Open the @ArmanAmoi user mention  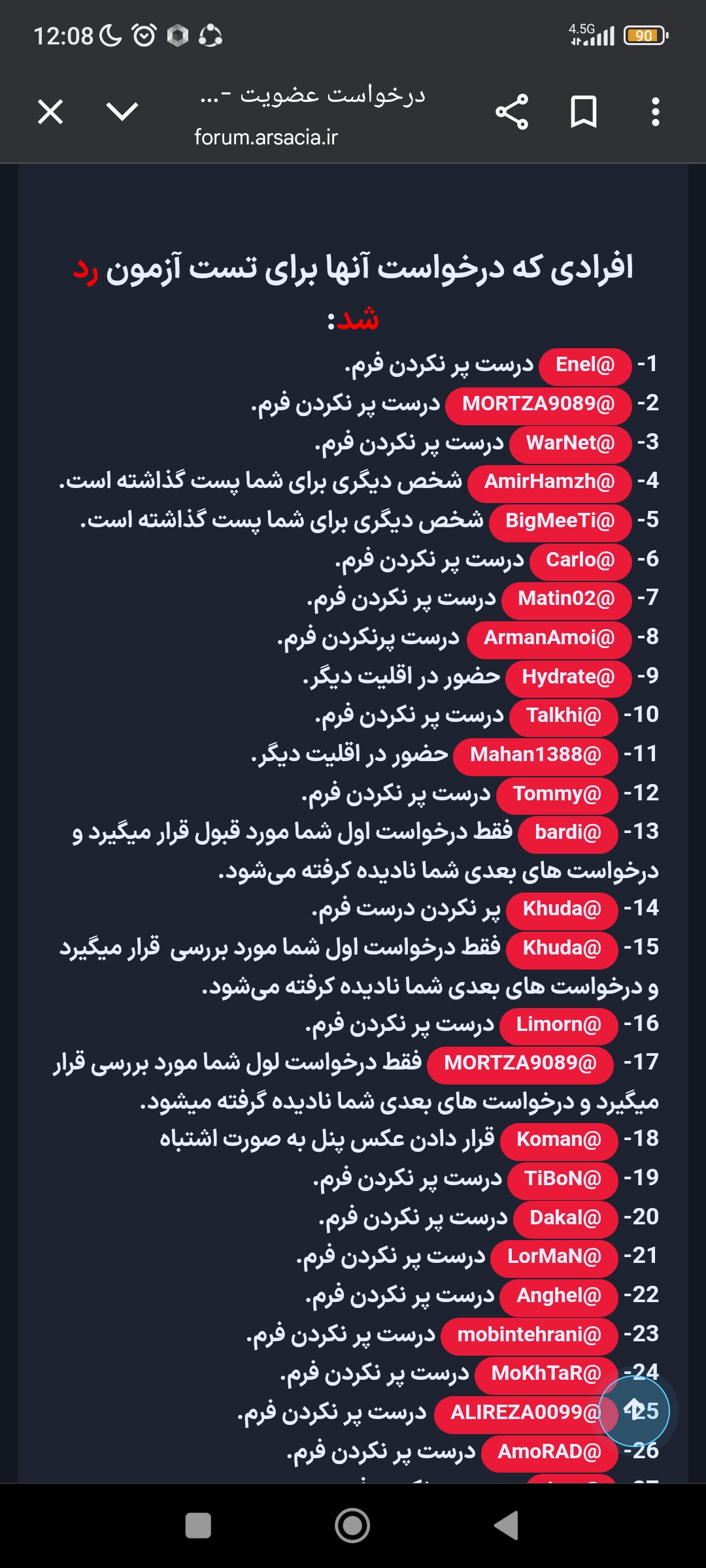(x=549, y=638)
